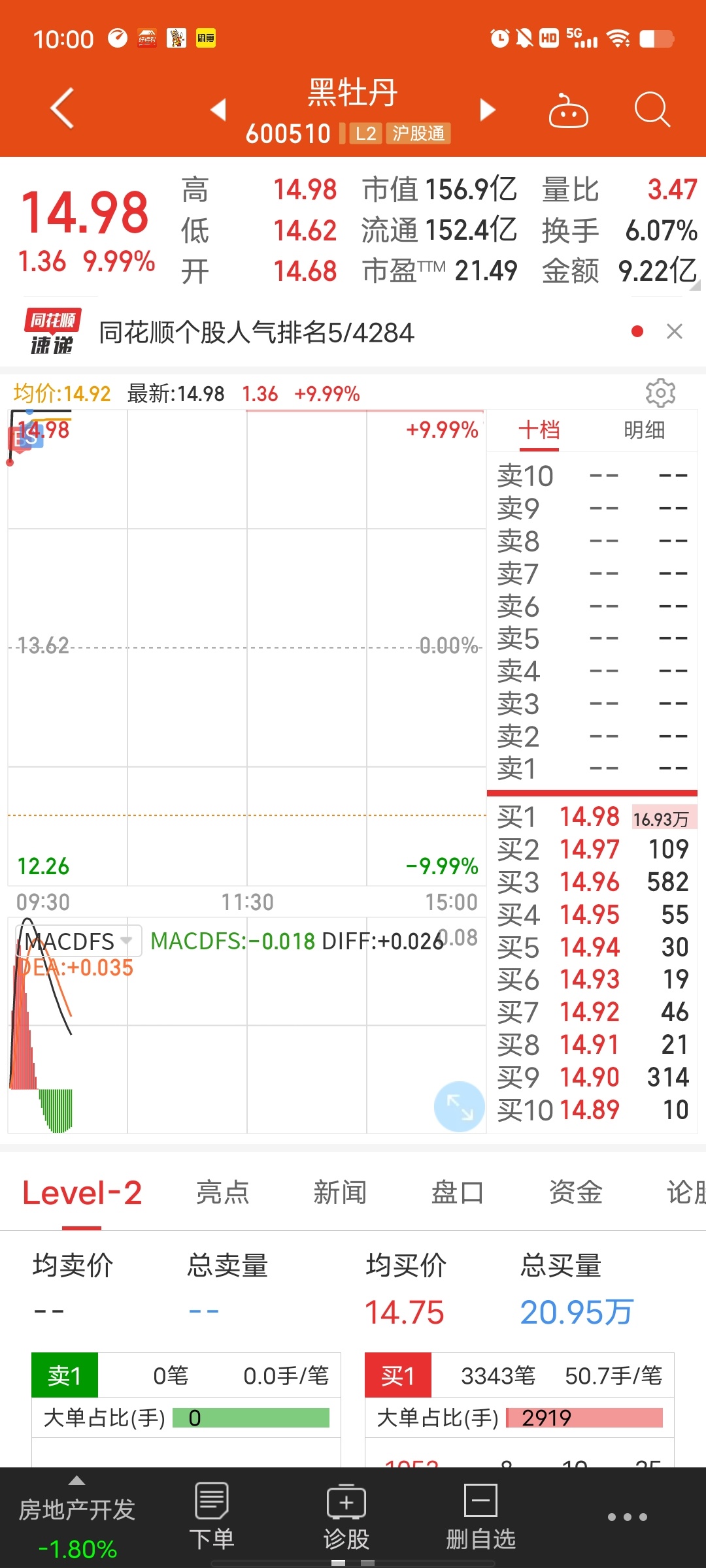
Task: Open 诊股 stock diagnosis
Action: coord(346,1516)
